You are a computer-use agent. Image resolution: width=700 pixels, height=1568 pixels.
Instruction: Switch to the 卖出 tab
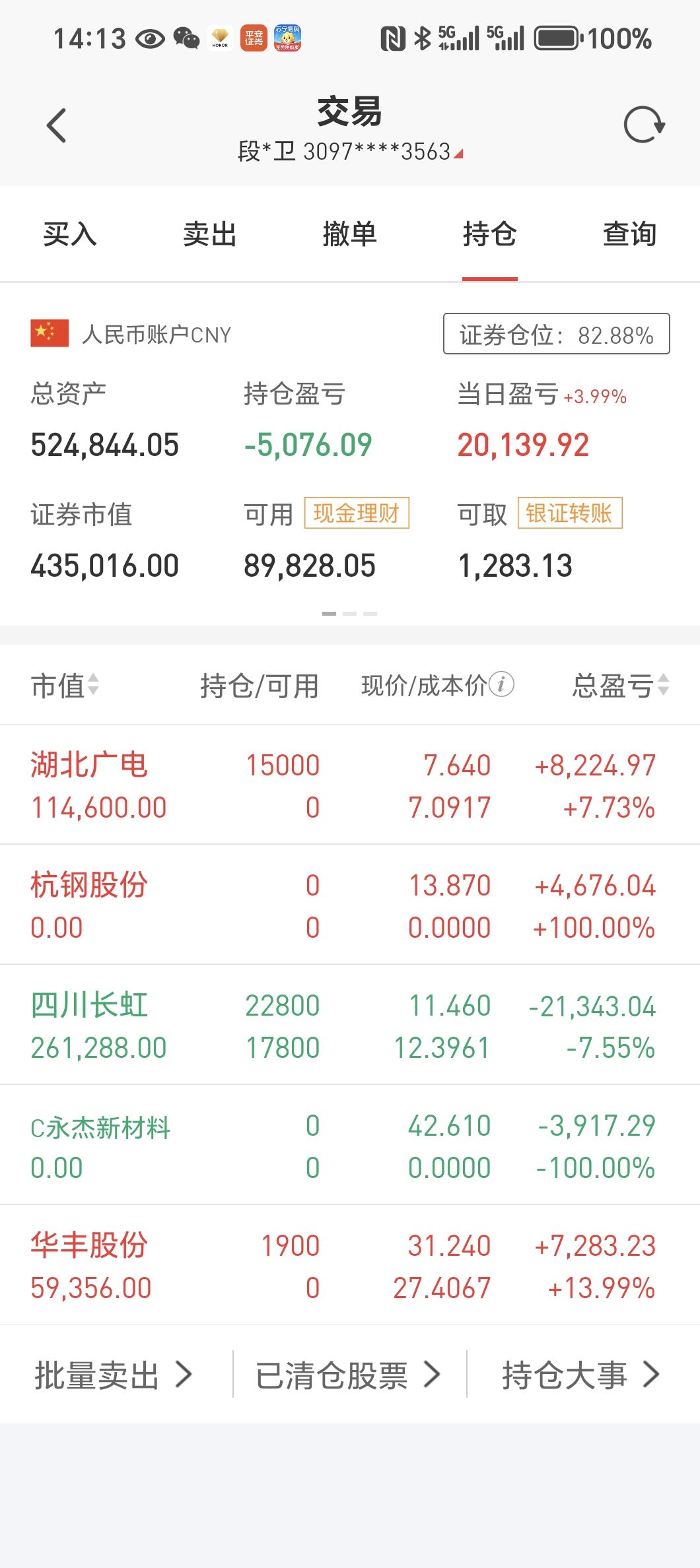(210, 234)
